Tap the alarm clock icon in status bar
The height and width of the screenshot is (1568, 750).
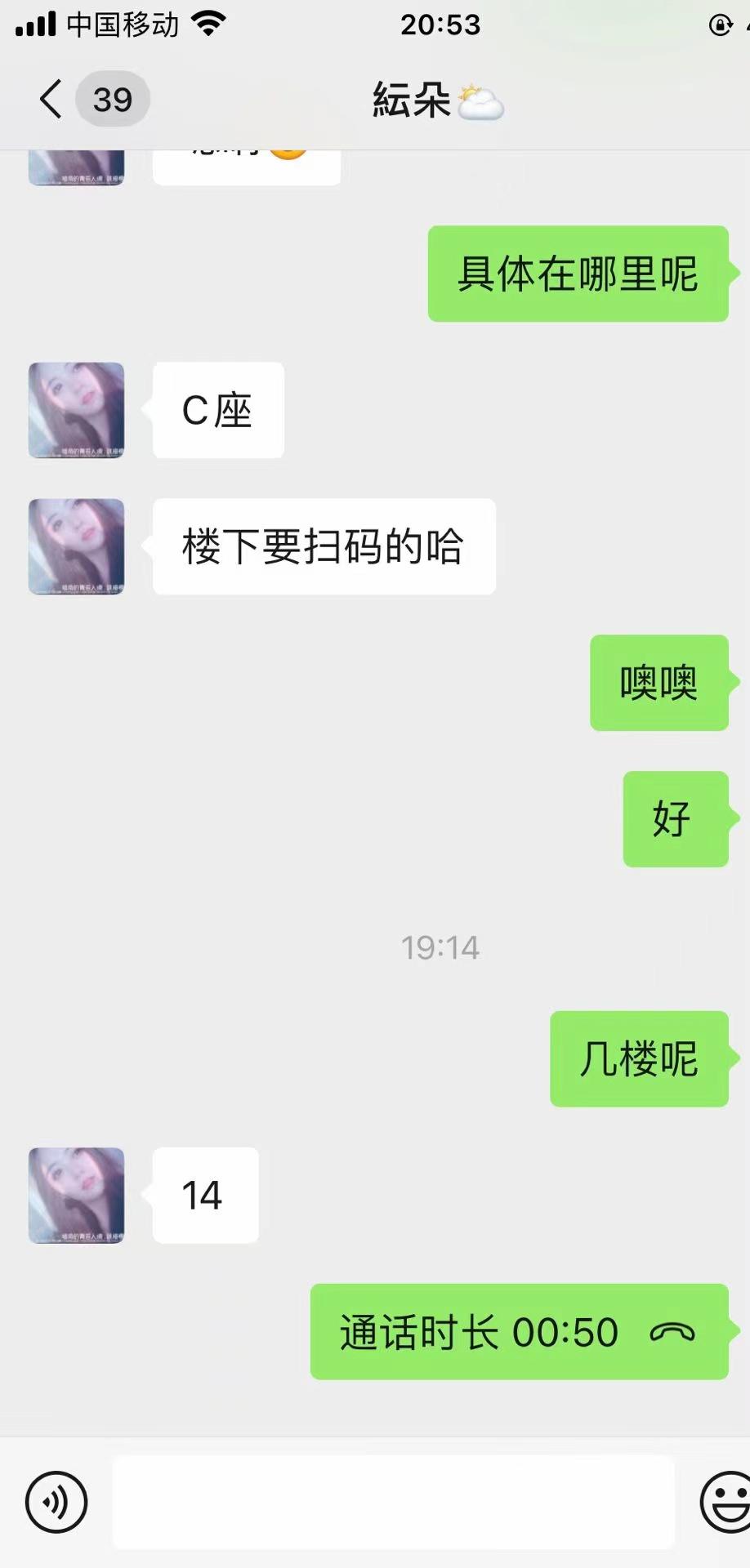[x=719, y=24]
